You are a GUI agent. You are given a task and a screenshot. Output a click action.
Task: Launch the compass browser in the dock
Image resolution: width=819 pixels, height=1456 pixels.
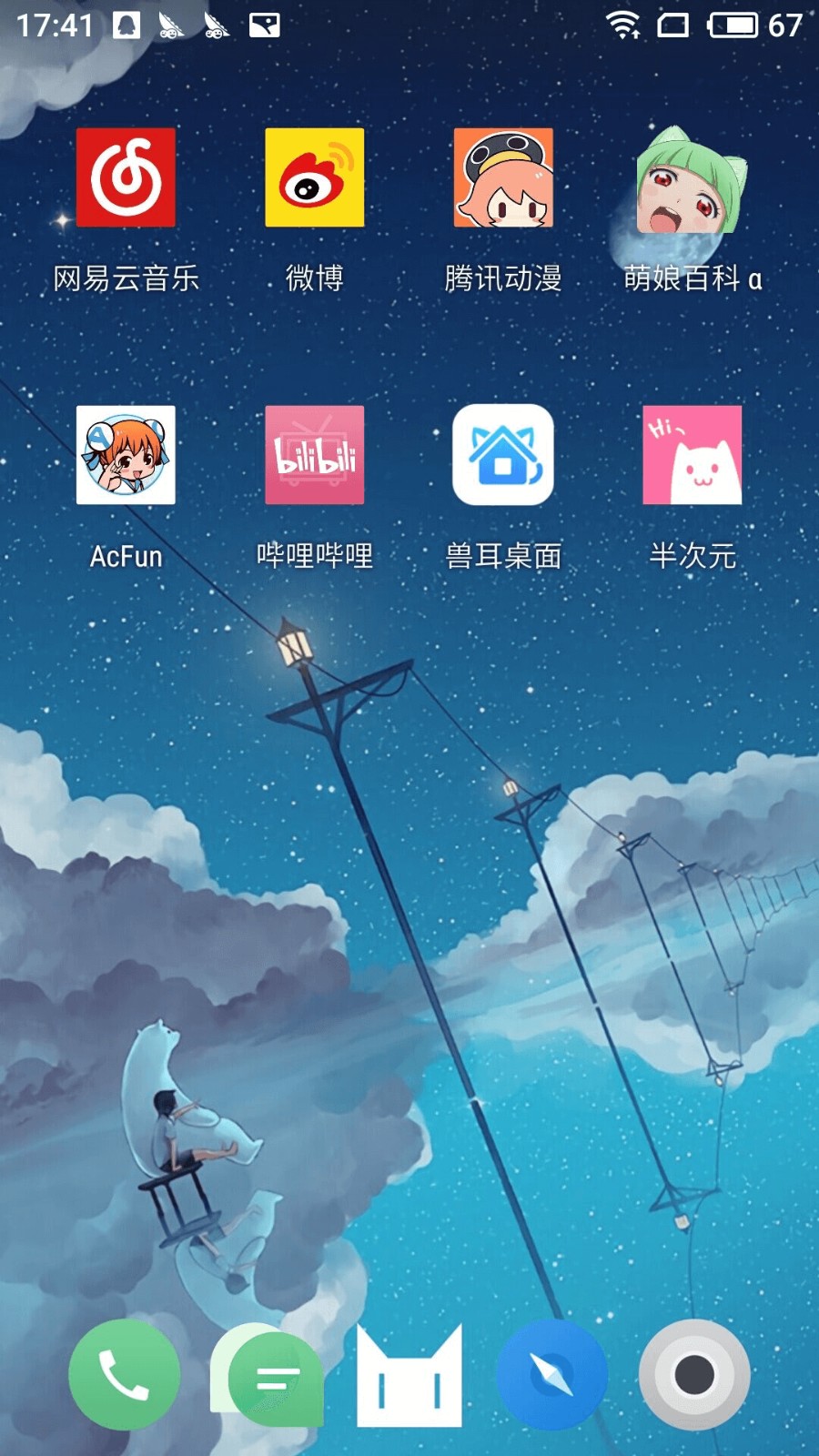click(552, 1375)
